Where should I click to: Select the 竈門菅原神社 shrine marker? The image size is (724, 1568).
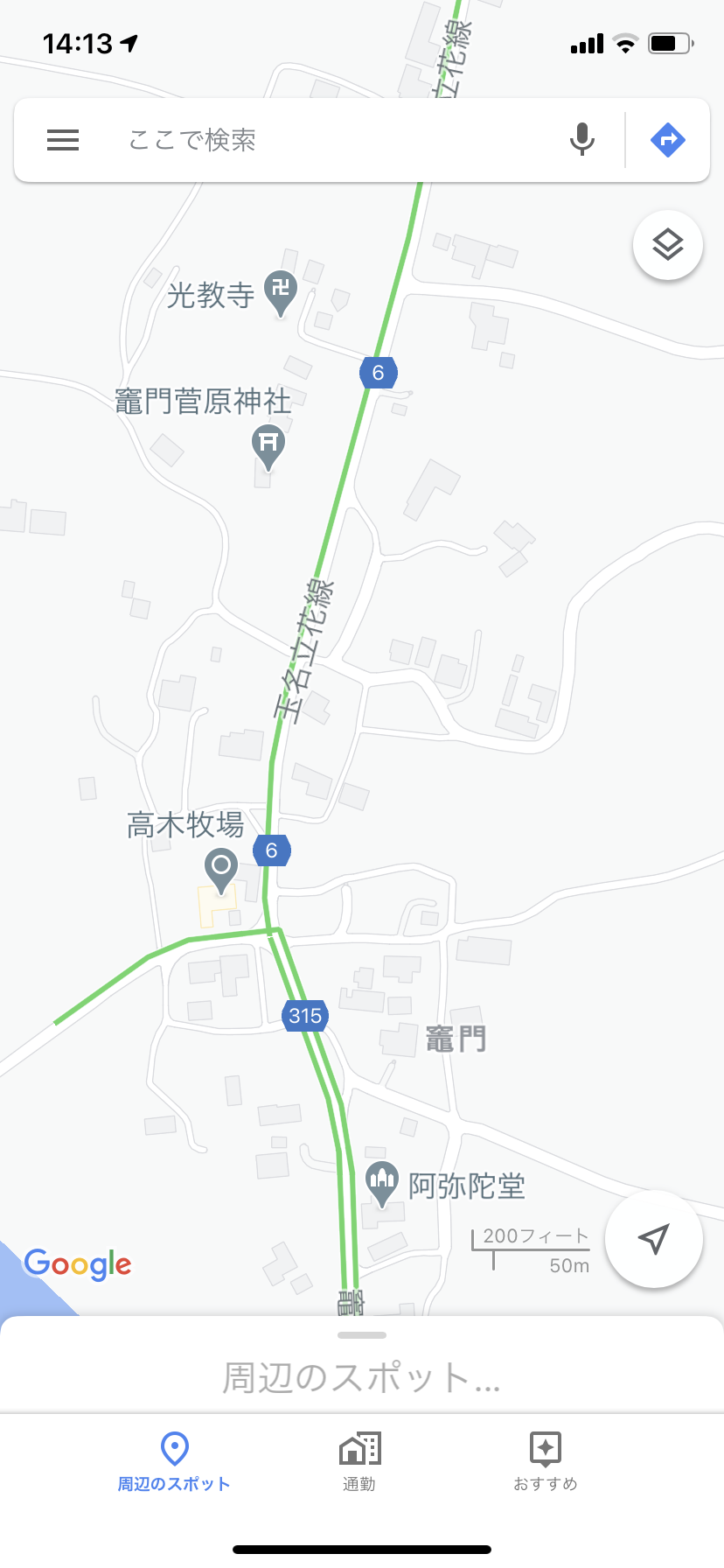click(x=268, y=444)
